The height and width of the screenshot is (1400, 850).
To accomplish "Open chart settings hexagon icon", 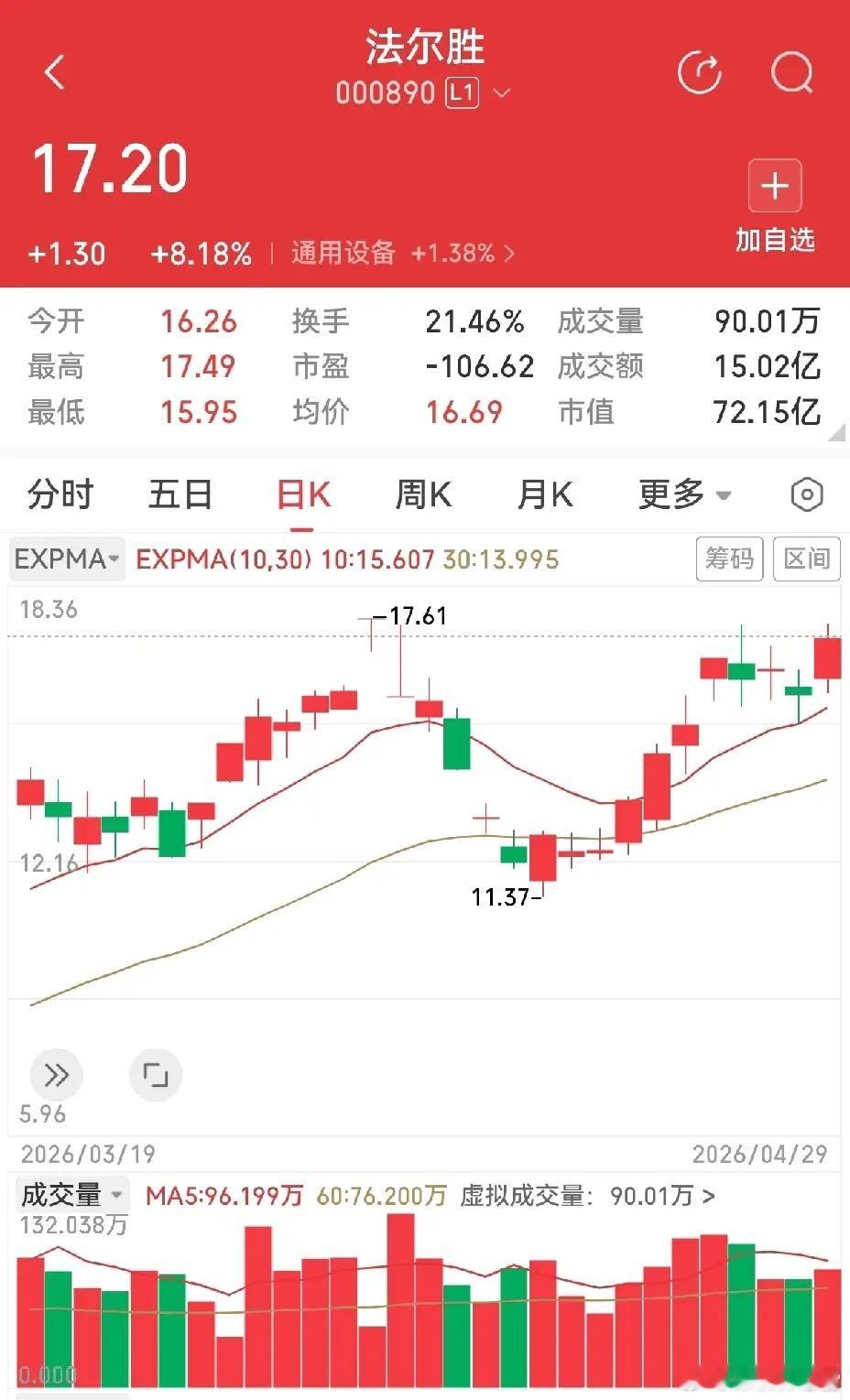I will point(806,494).
